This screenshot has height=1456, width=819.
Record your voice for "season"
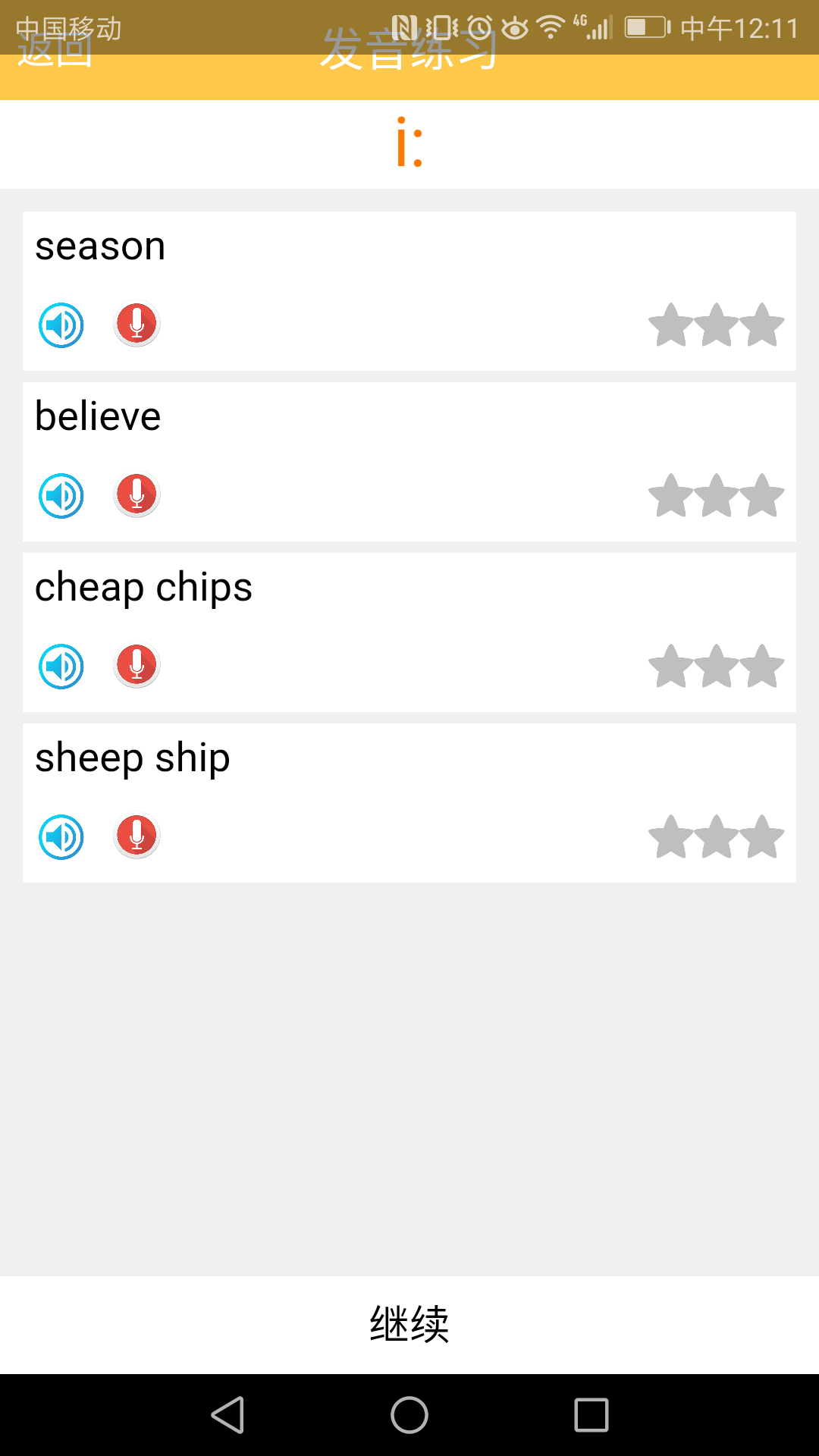(x=136, y=325)
